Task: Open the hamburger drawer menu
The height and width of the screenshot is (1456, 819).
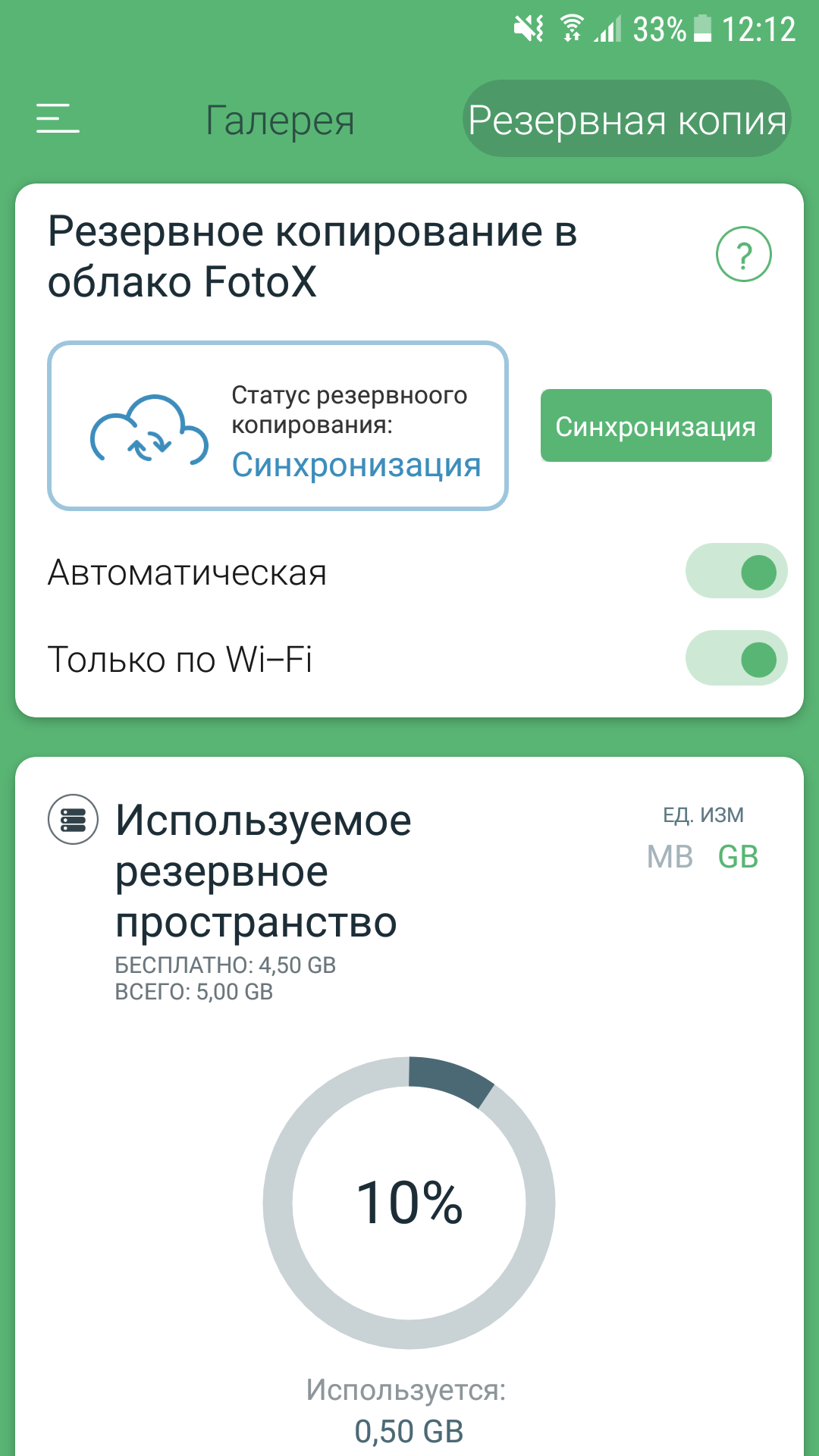Action: (58, 119)
